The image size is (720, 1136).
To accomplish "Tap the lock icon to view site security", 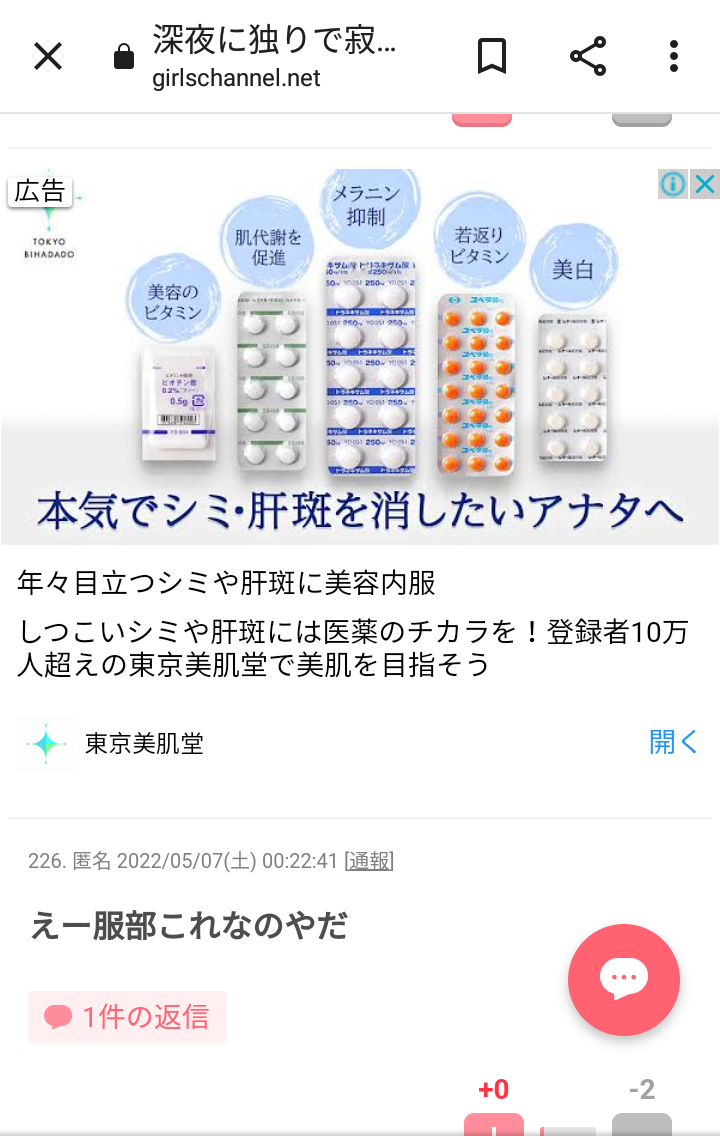I will tap(124, 56).
